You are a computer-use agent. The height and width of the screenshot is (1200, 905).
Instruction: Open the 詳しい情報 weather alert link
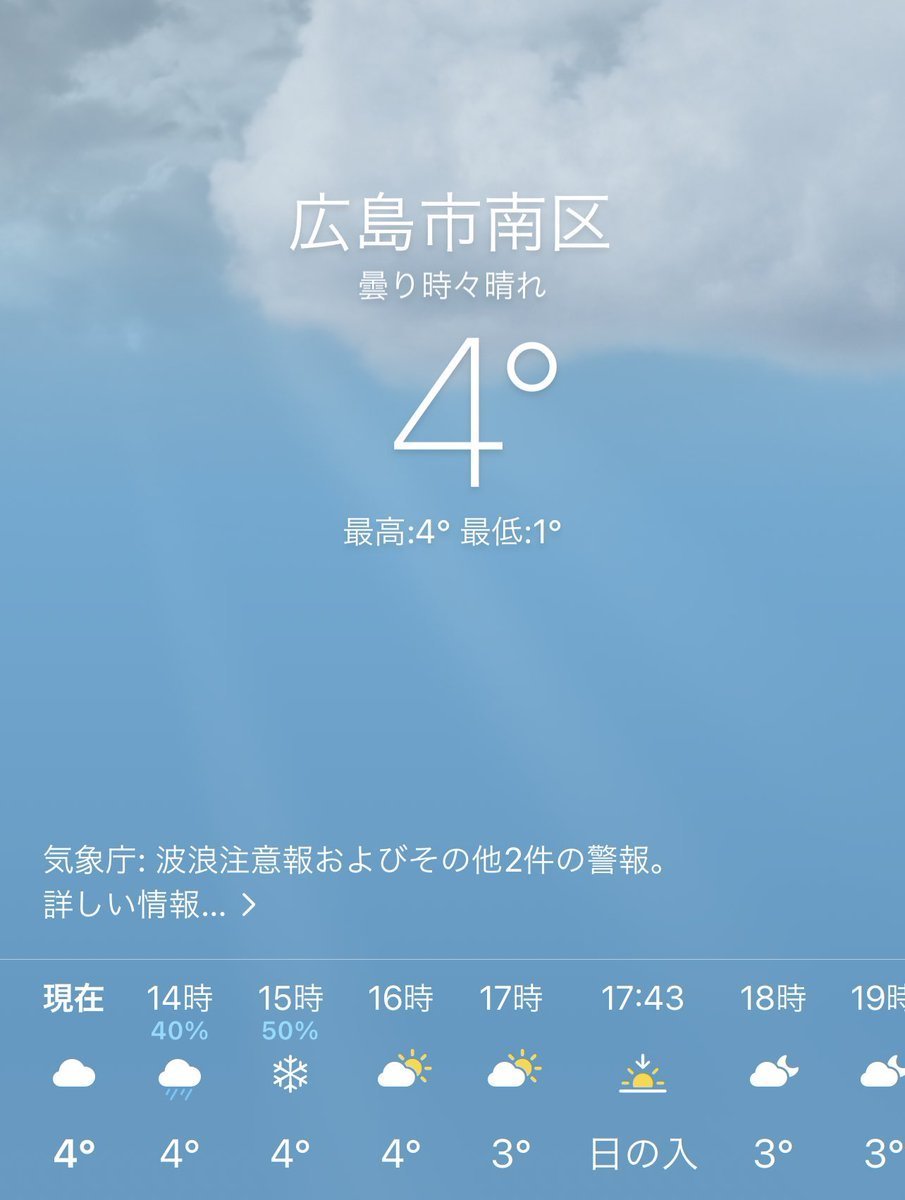[150, 906]
